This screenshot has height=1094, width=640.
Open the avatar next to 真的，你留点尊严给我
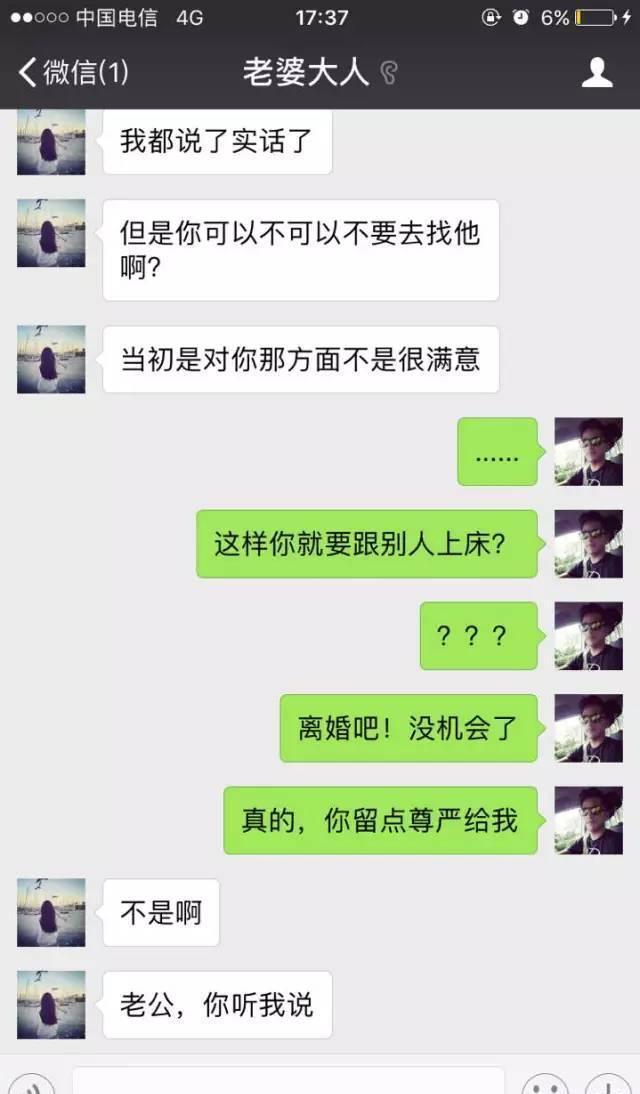(x=589, y=820)
